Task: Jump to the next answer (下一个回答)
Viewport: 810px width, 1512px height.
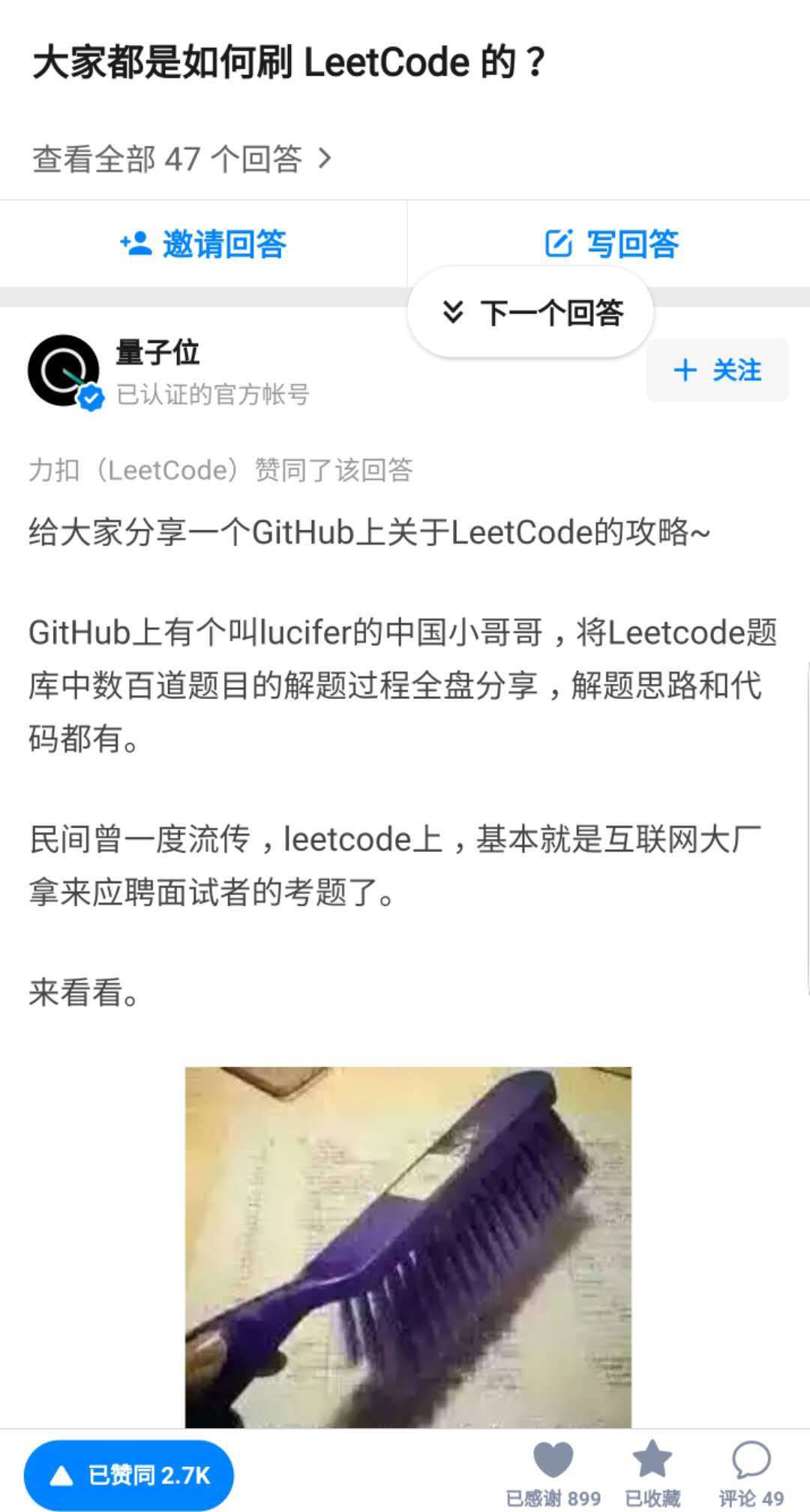Action: 531,313
